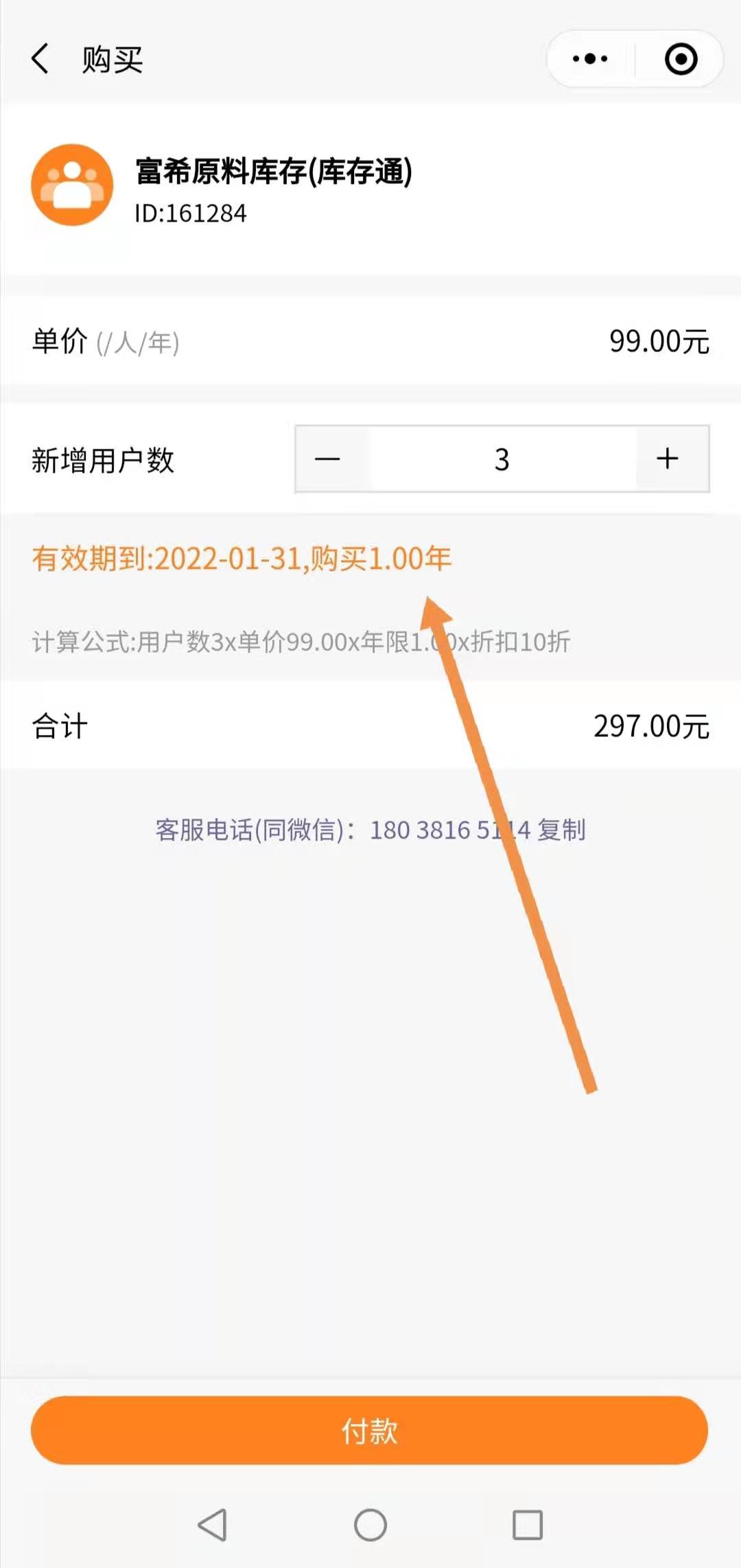This screenshot has width=741, height=1568.
Task: Copy the customer service phone number
Action: (x=561, y=830)
